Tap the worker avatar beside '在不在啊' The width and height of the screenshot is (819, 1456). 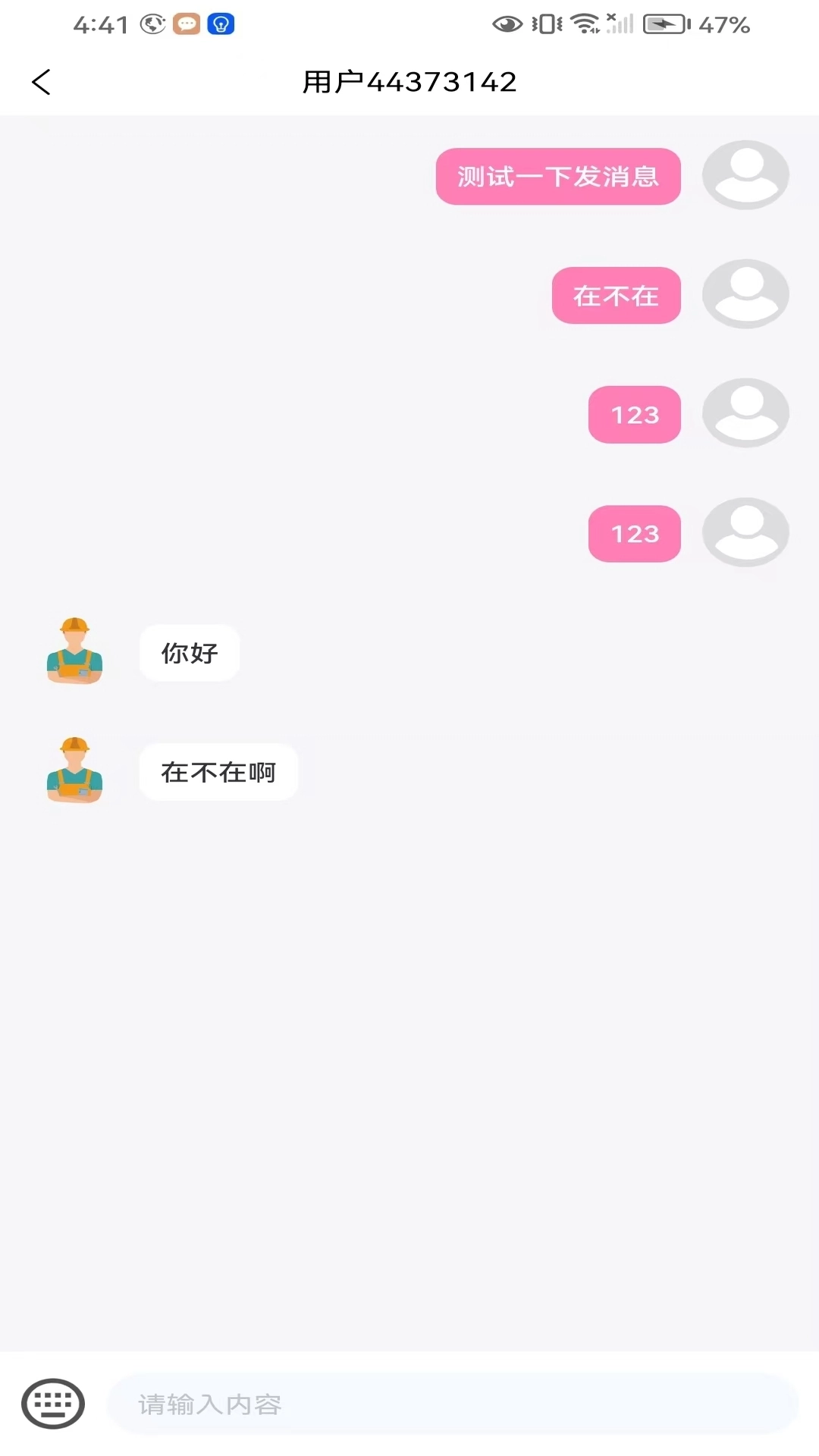pyautogui.click(x=74, y=772)
